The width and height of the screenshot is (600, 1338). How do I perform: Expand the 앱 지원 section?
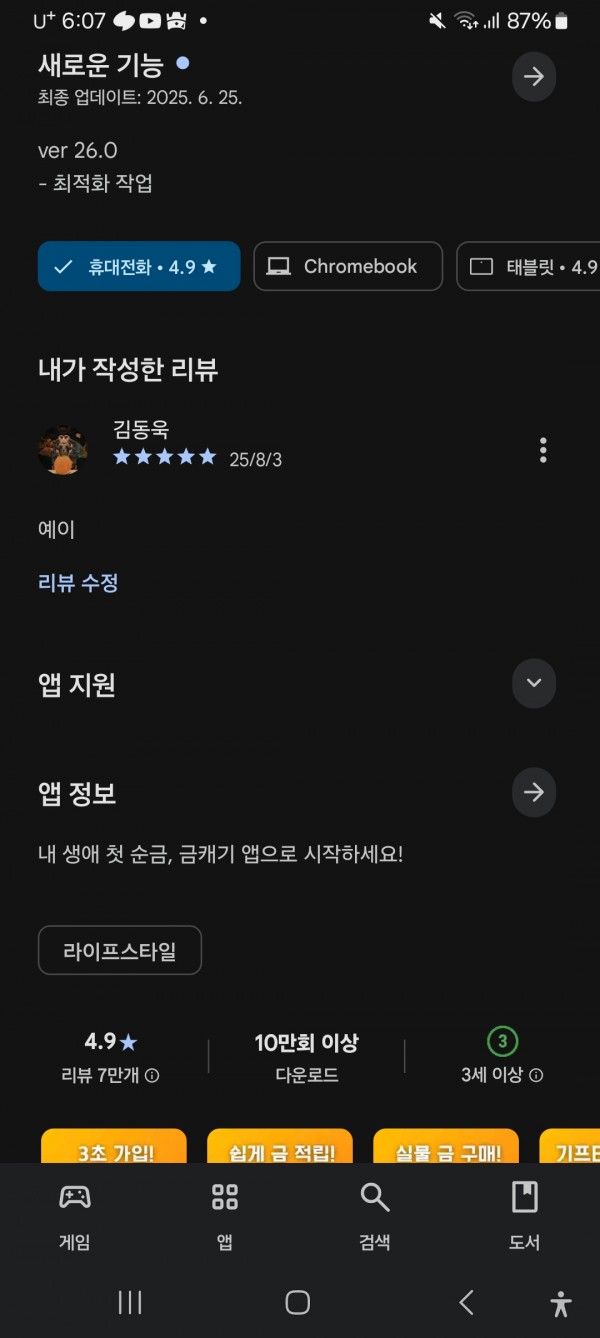(x=534, y=684)
